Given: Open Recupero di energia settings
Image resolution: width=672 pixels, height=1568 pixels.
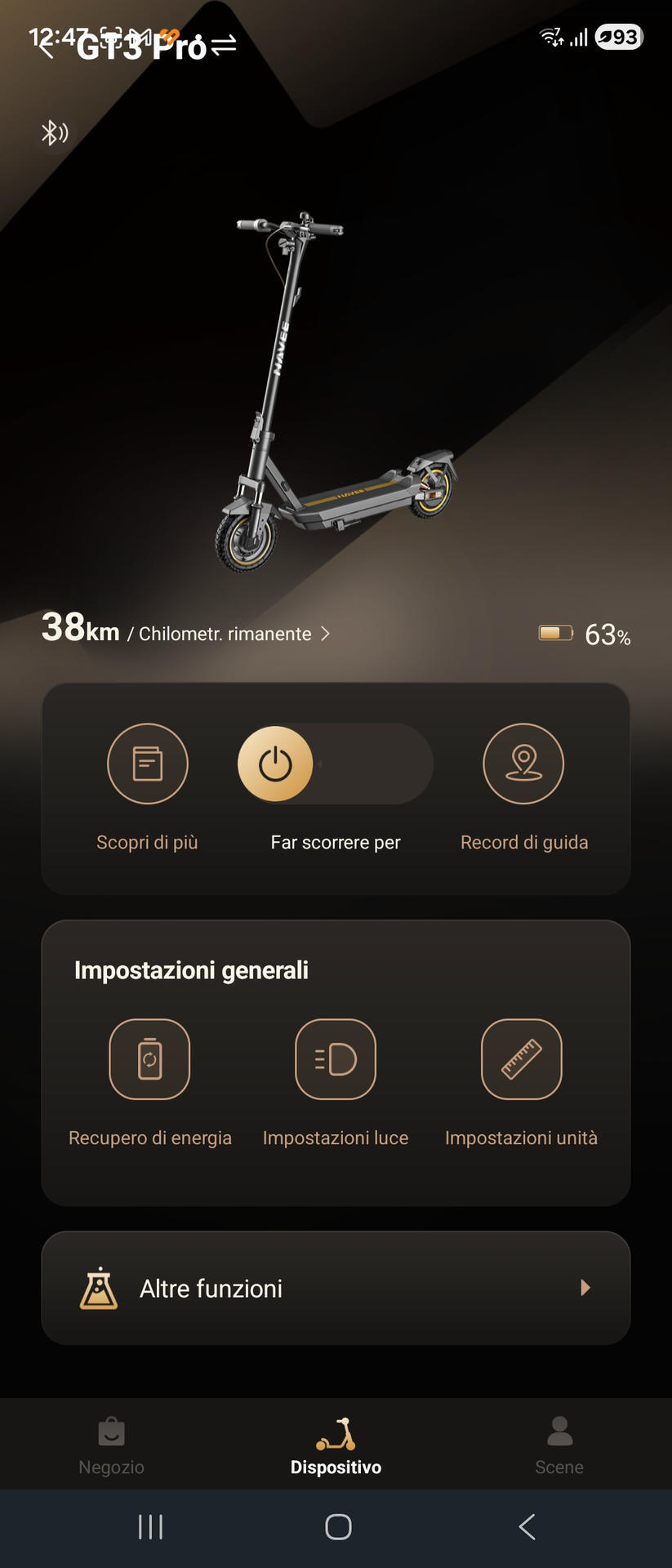Looking at the screenshot, I should [150, 1083].
